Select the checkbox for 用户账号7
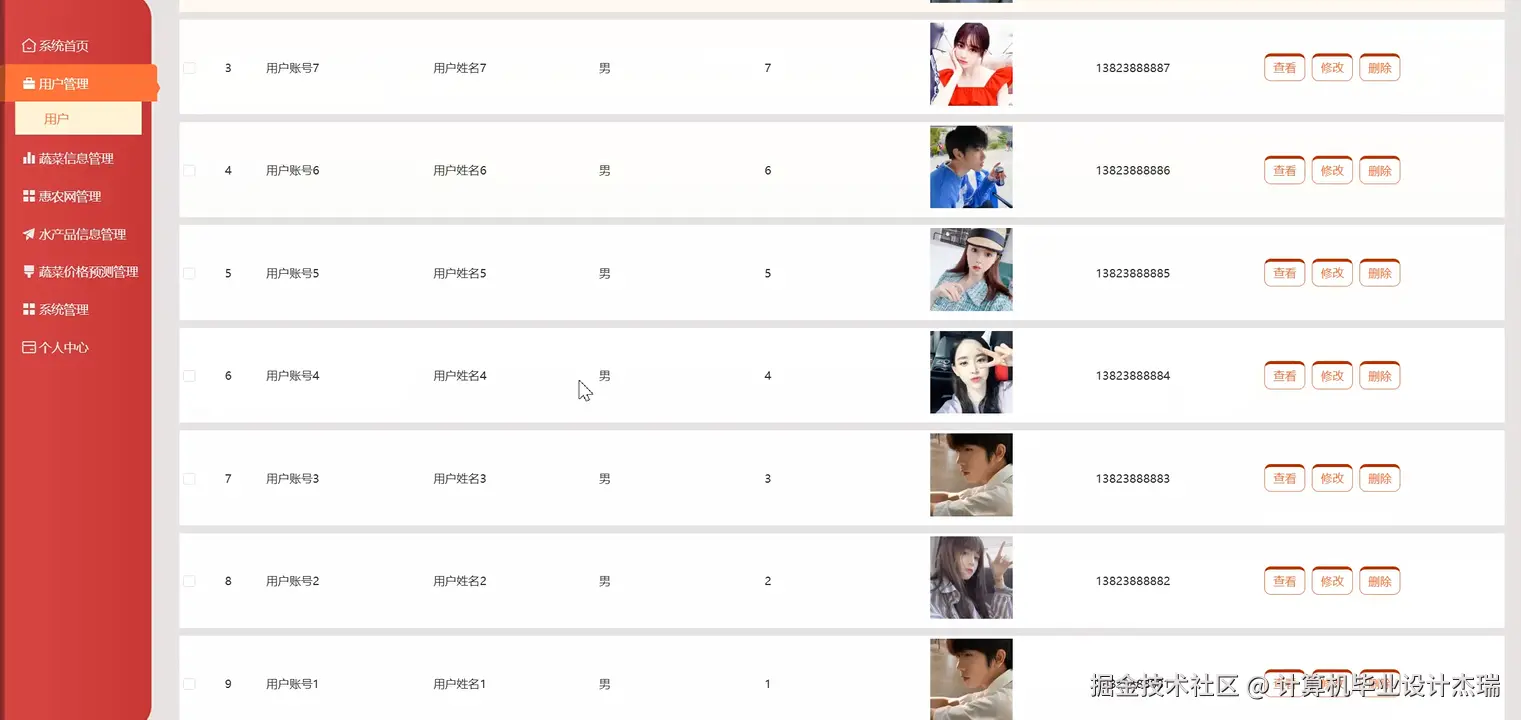1521x720 pixels. click(189, 68)
